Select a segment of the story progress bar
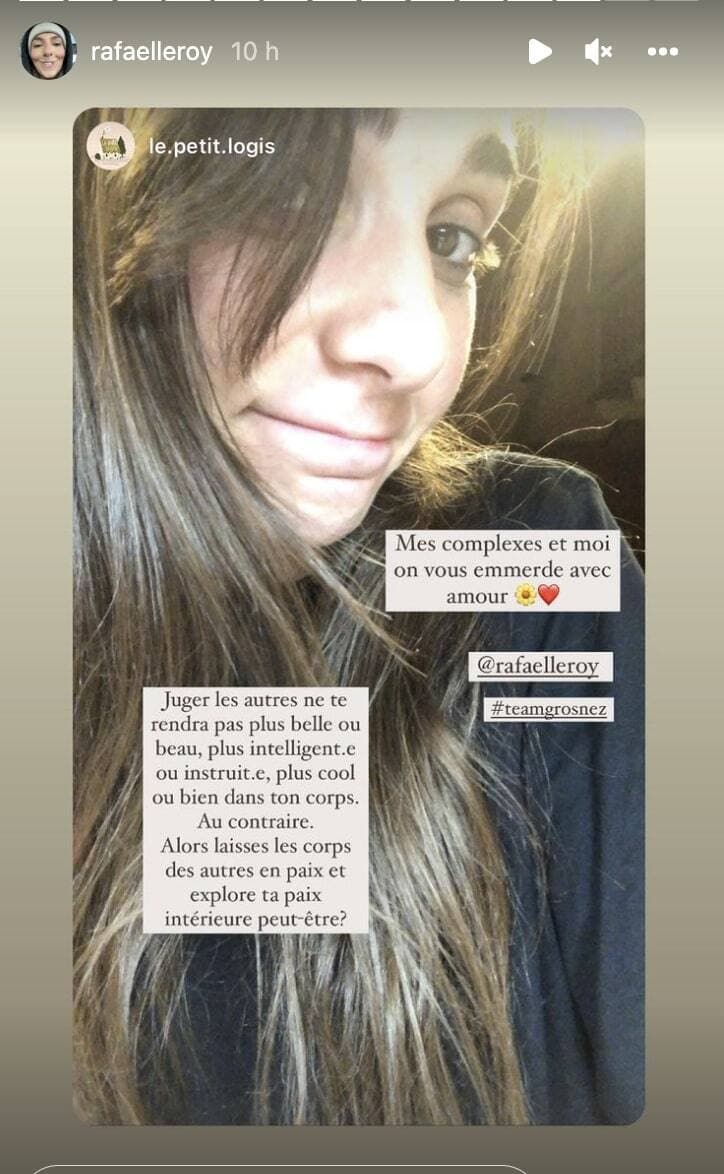The image size is (724, 1174). click(362, 6)
